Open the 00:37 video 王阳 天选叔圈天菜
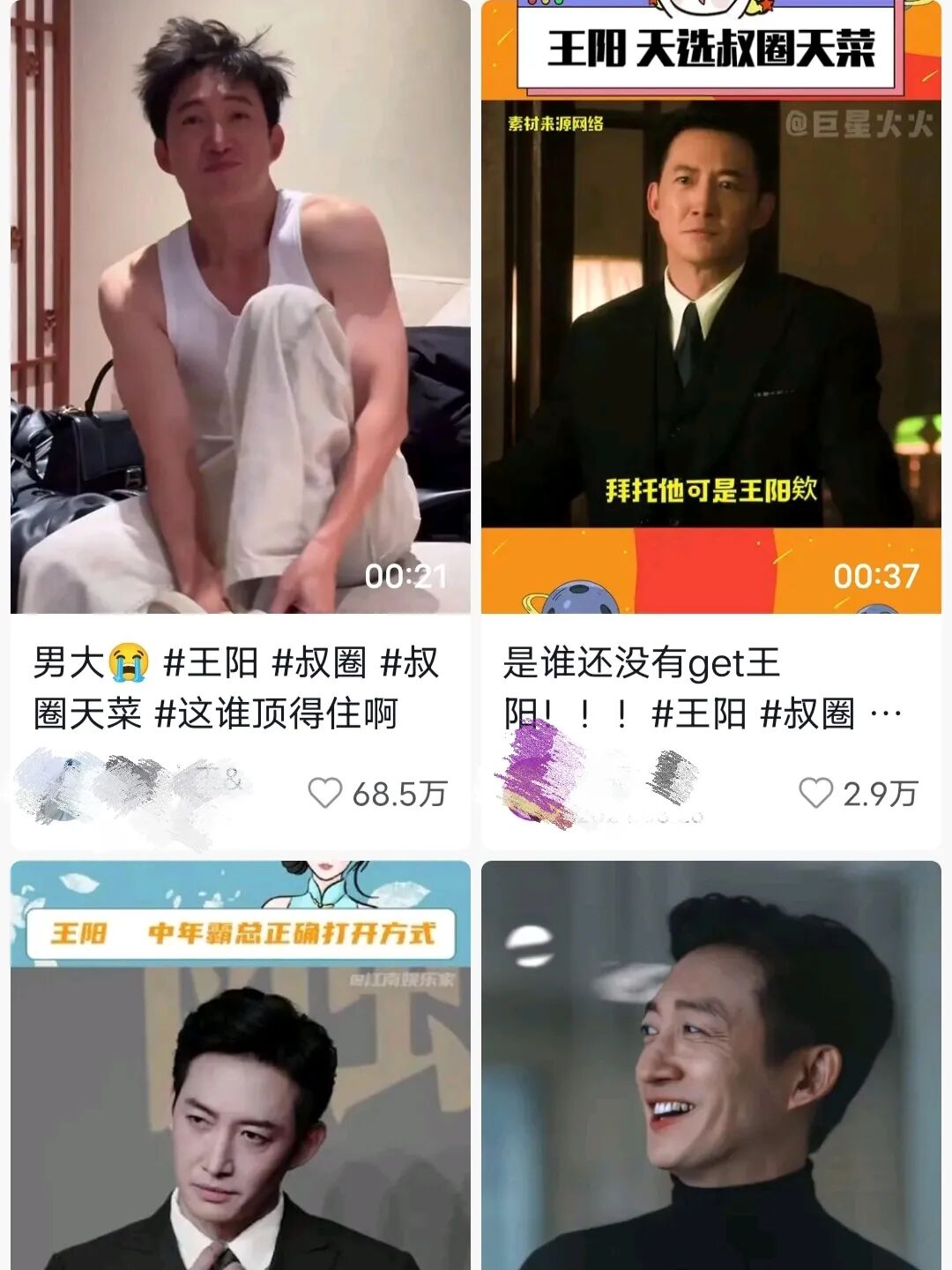Image resolution: width=952 pixels, height=1270 pixels. pos(711,306)
